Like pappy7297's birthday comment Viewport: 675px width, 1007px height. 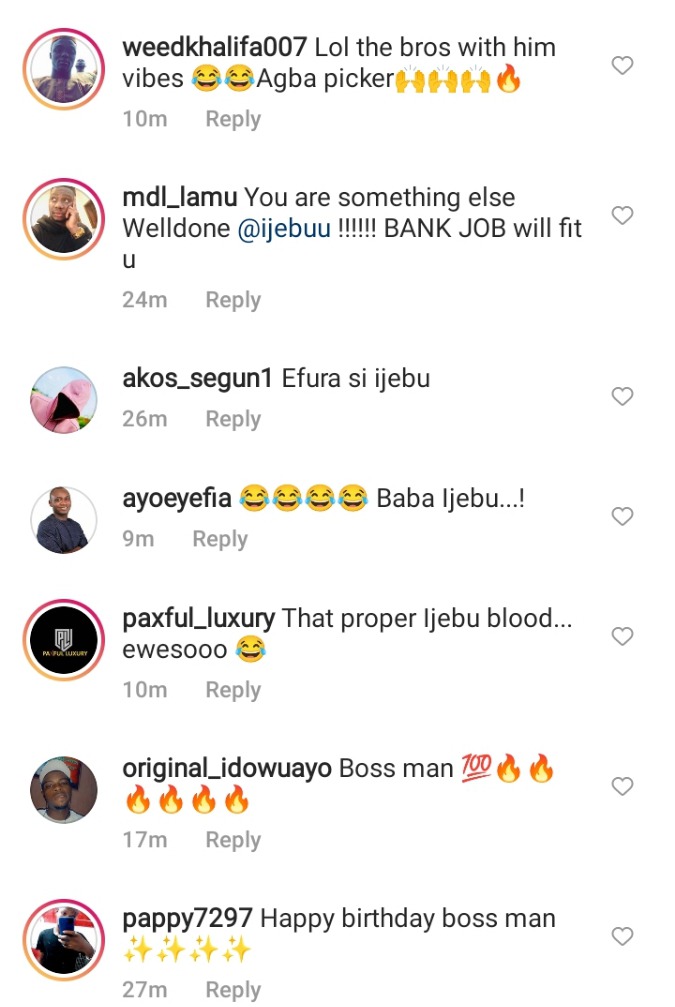[x=622, y=937]
